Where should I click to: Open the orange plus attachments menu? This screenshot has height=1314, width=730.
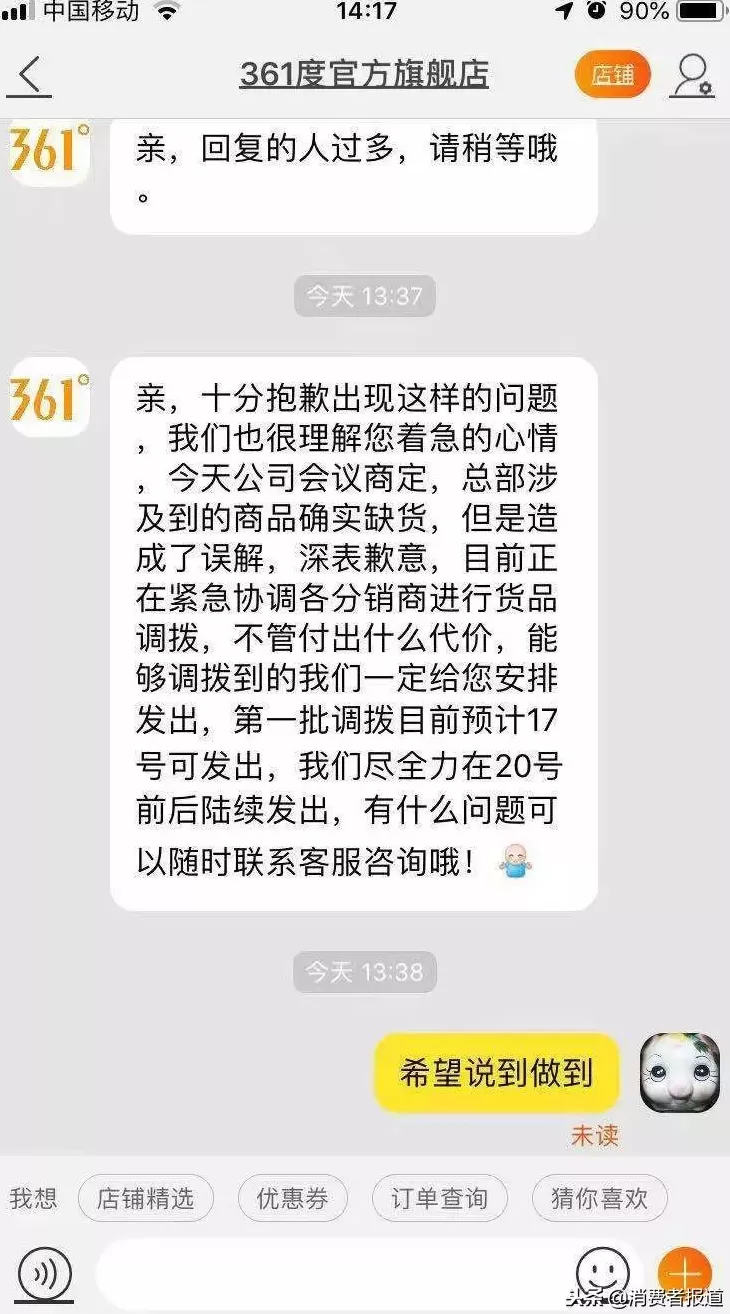coord(685,1274)
